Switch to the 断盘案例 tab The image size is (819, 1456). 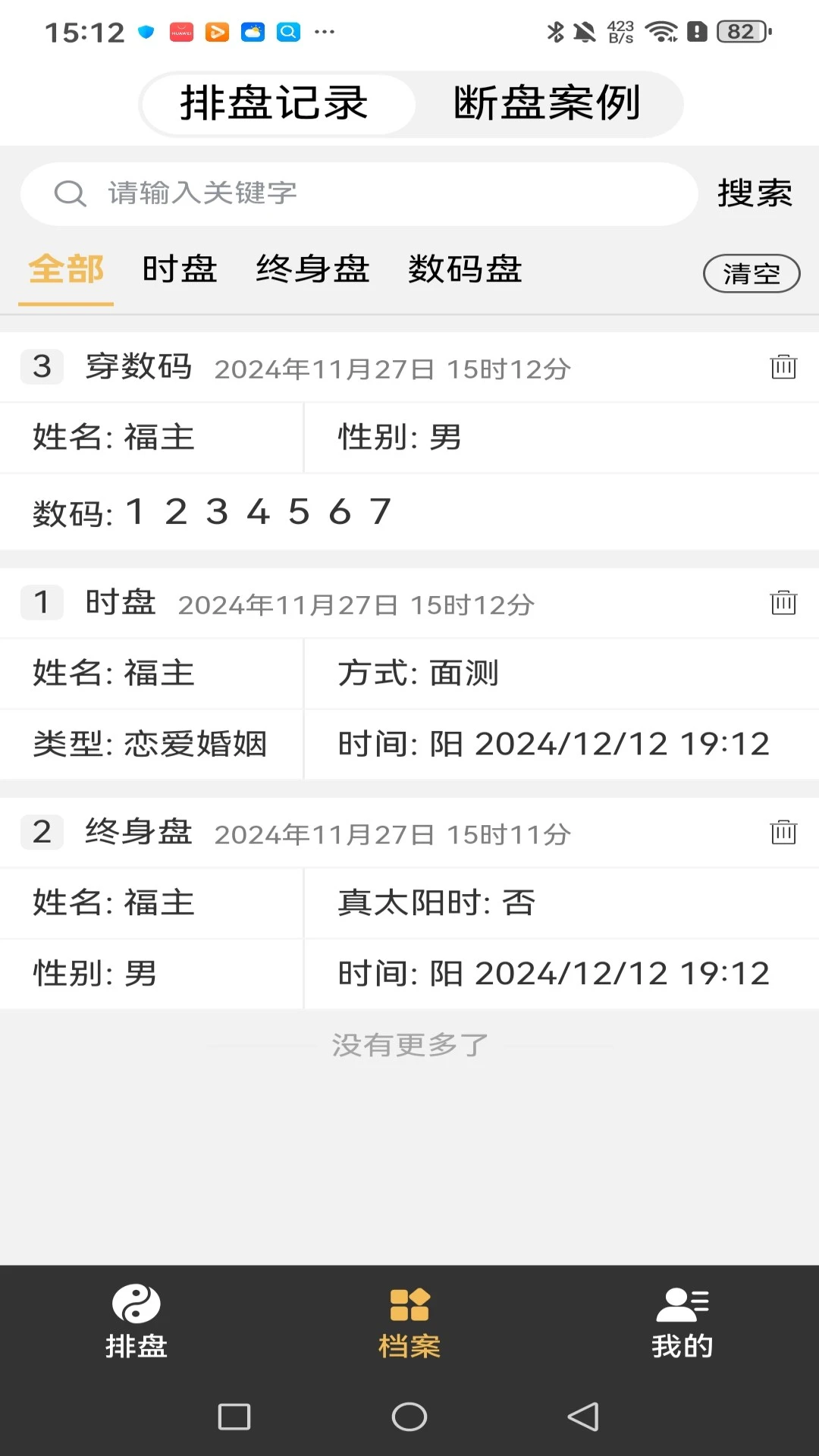(547, 104)
